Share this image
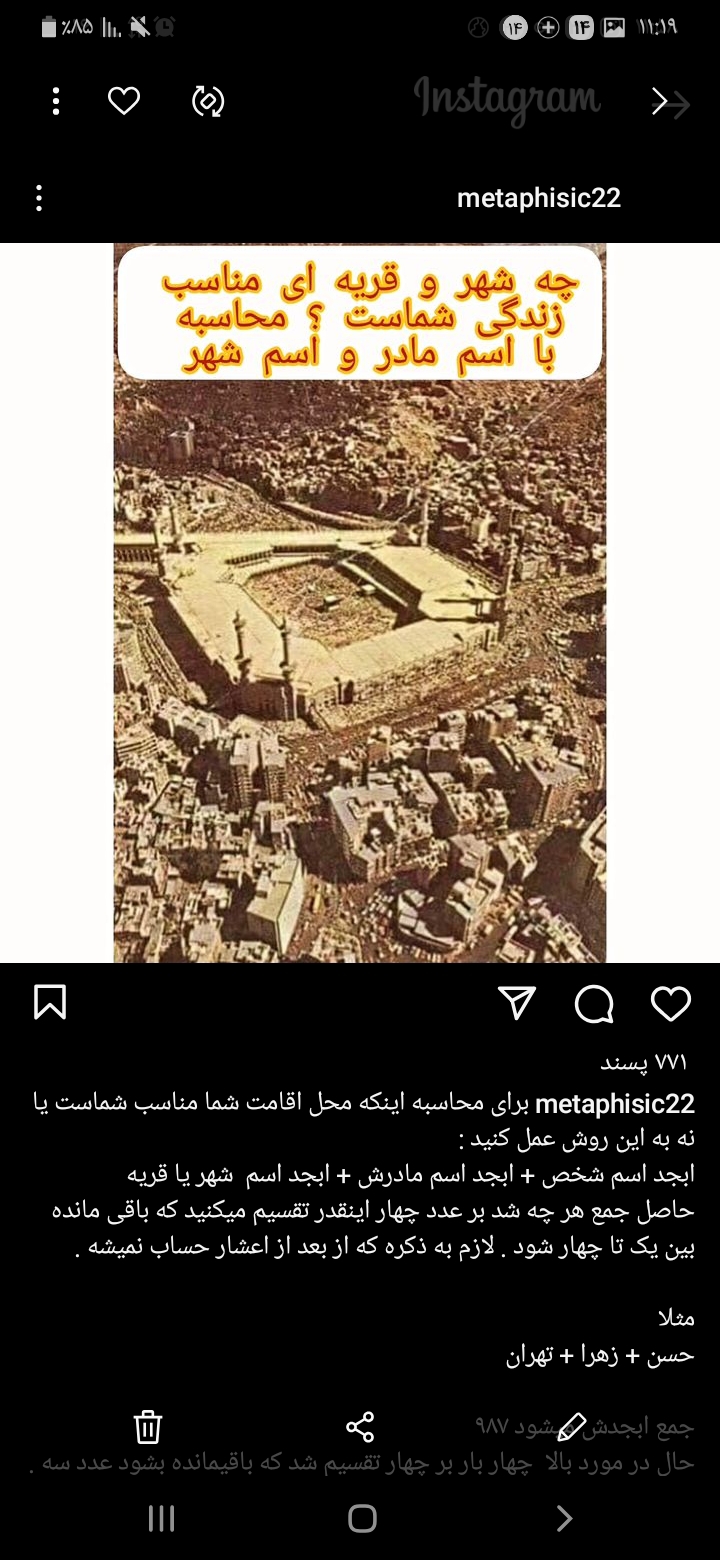 tap(360, 1427)
